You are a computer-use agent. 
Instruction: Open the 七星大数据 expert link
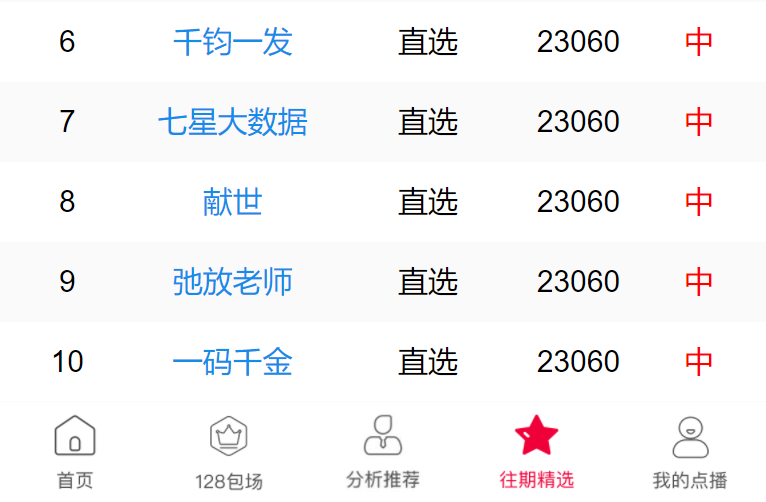click(x=232, y=122)
